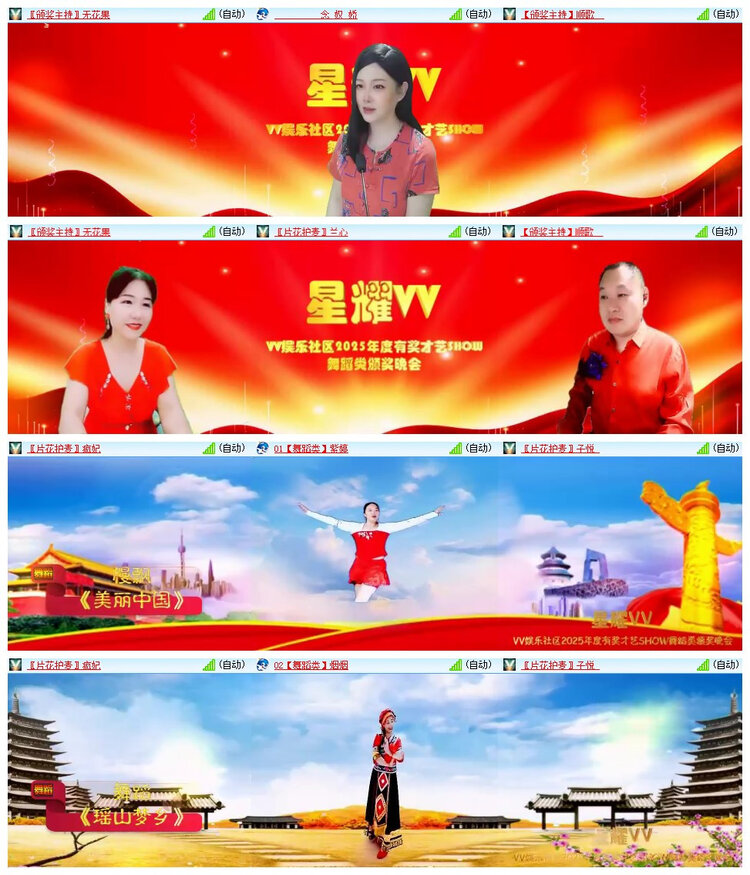Collapse the 紫嫣 performance video panel
750x875 pixels.
click(262, 450)
